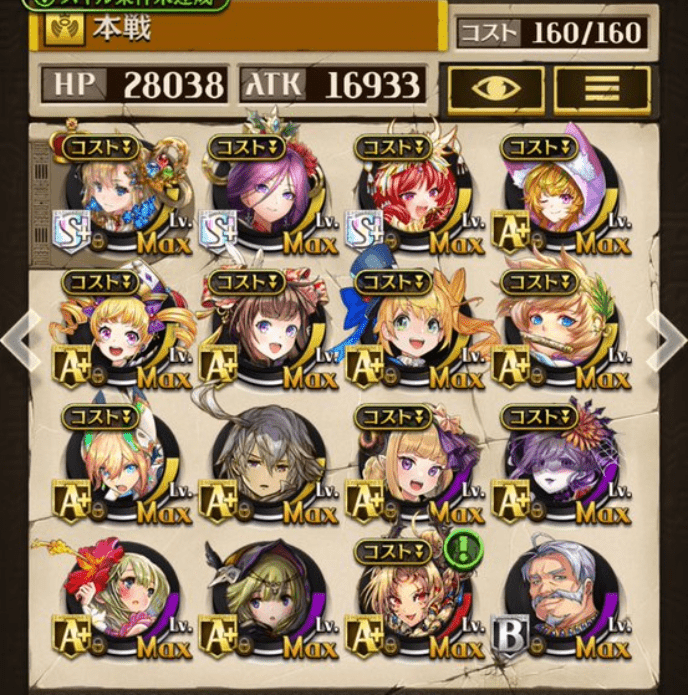Open the list menu button
This screenshot has height=695, width=688.
[602, 90]
